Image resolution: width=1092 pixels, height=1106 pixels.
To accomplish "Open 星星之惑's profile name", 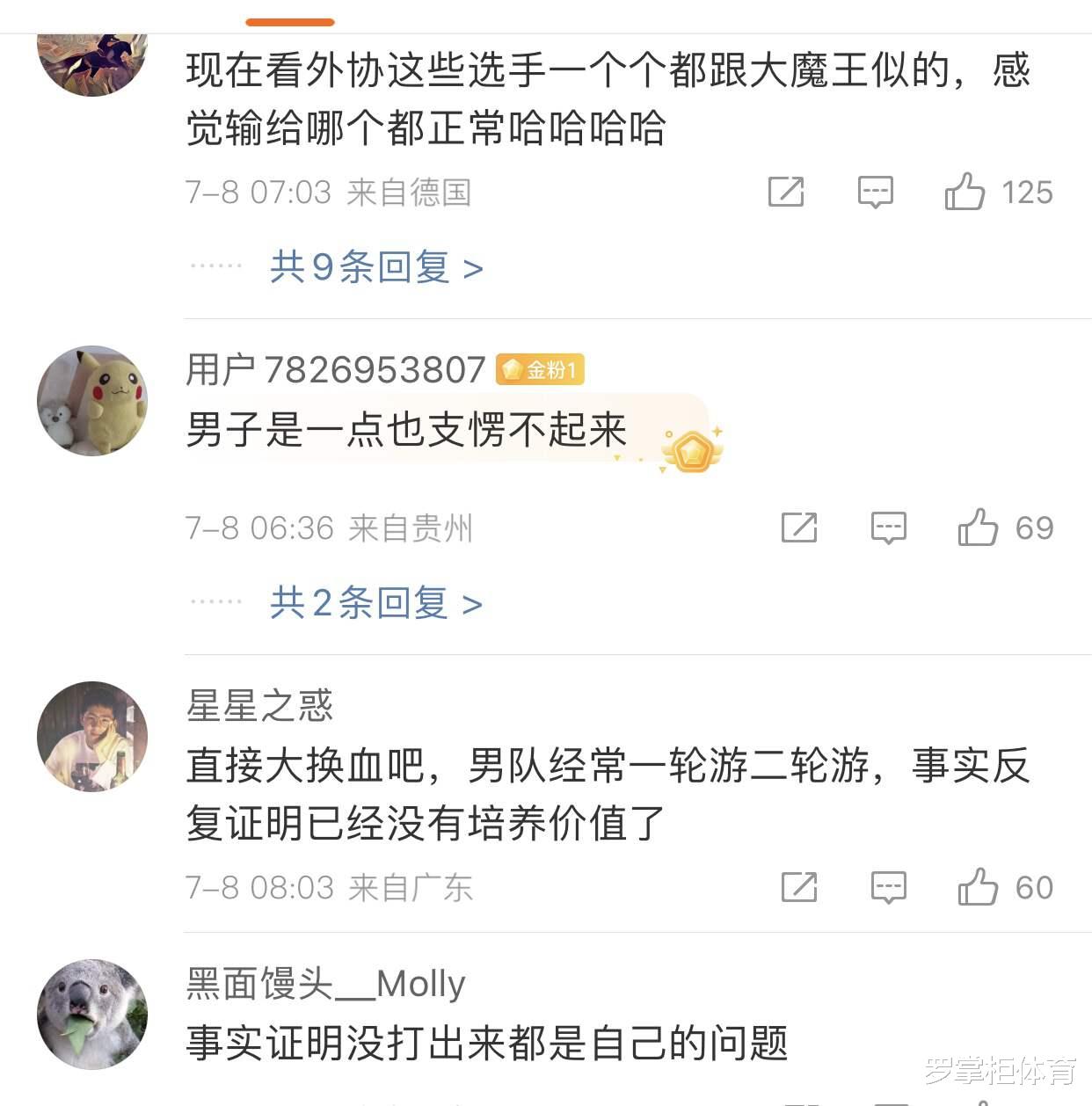I will (259, 706).
